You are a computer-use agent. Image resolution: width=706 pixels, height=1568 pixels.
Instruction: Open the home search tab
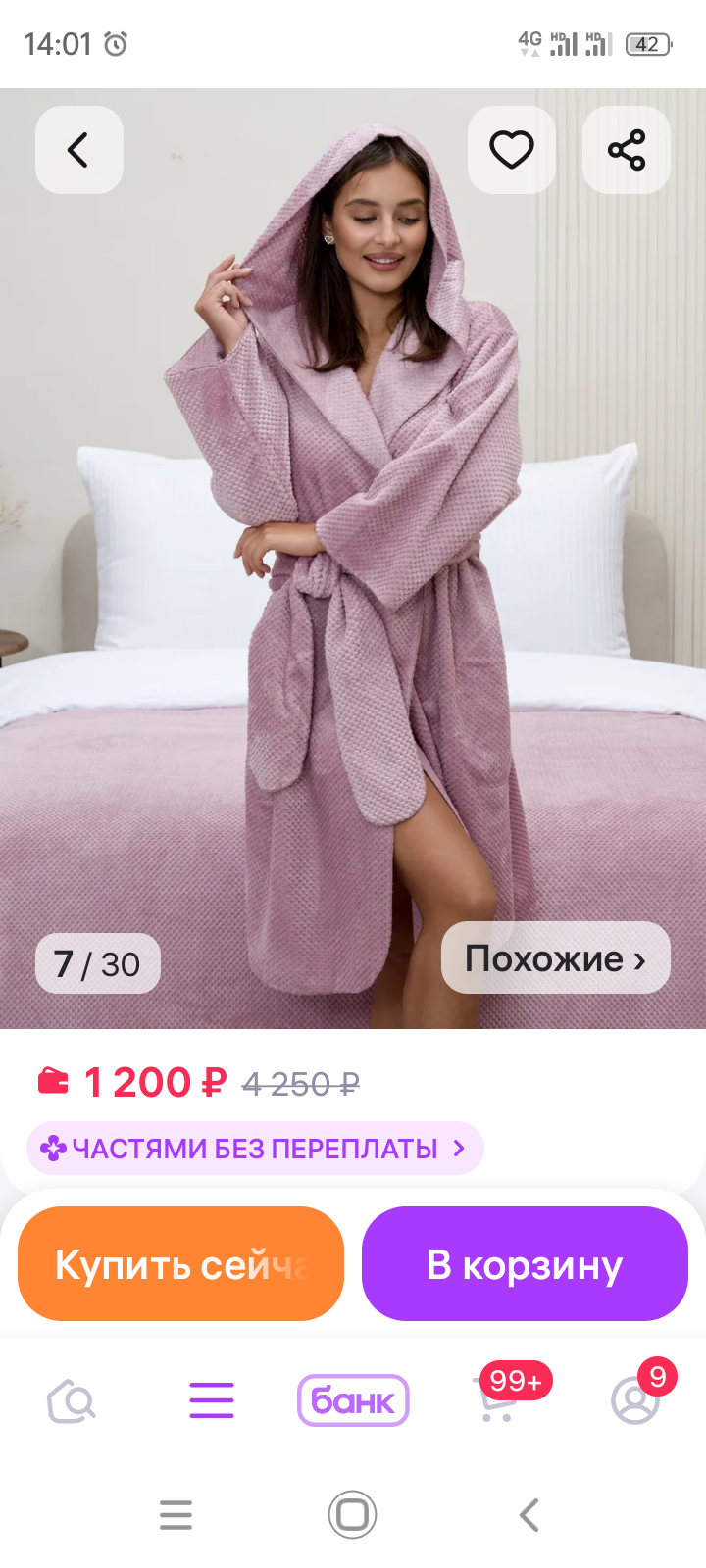[72, 1401]
